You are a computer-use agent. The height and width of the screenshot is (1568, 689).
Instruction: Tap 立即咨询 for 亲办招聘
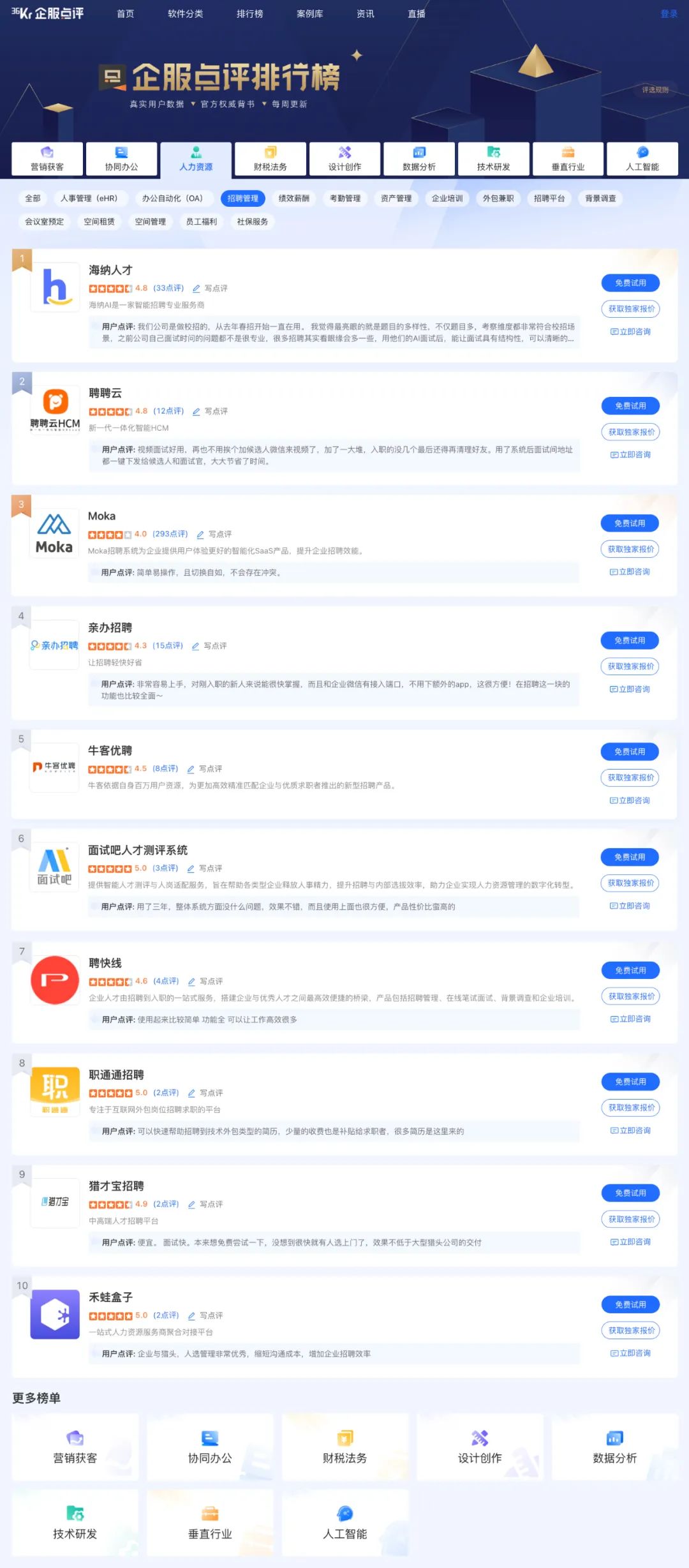click(630, 689)
